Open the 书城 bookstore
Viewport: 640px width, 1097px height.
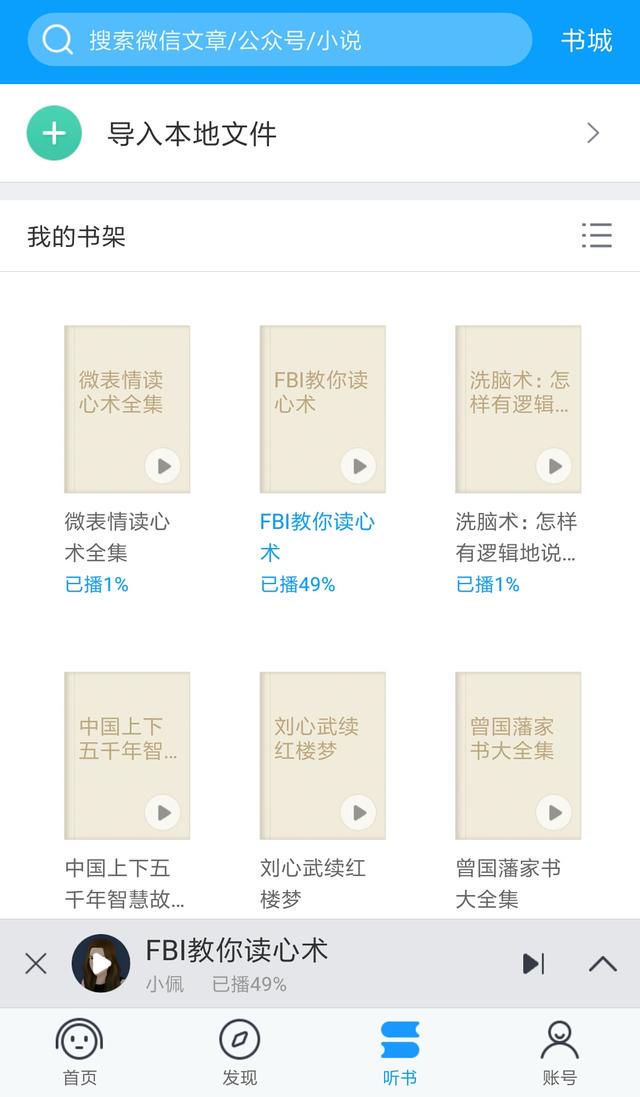click(586, 40)
